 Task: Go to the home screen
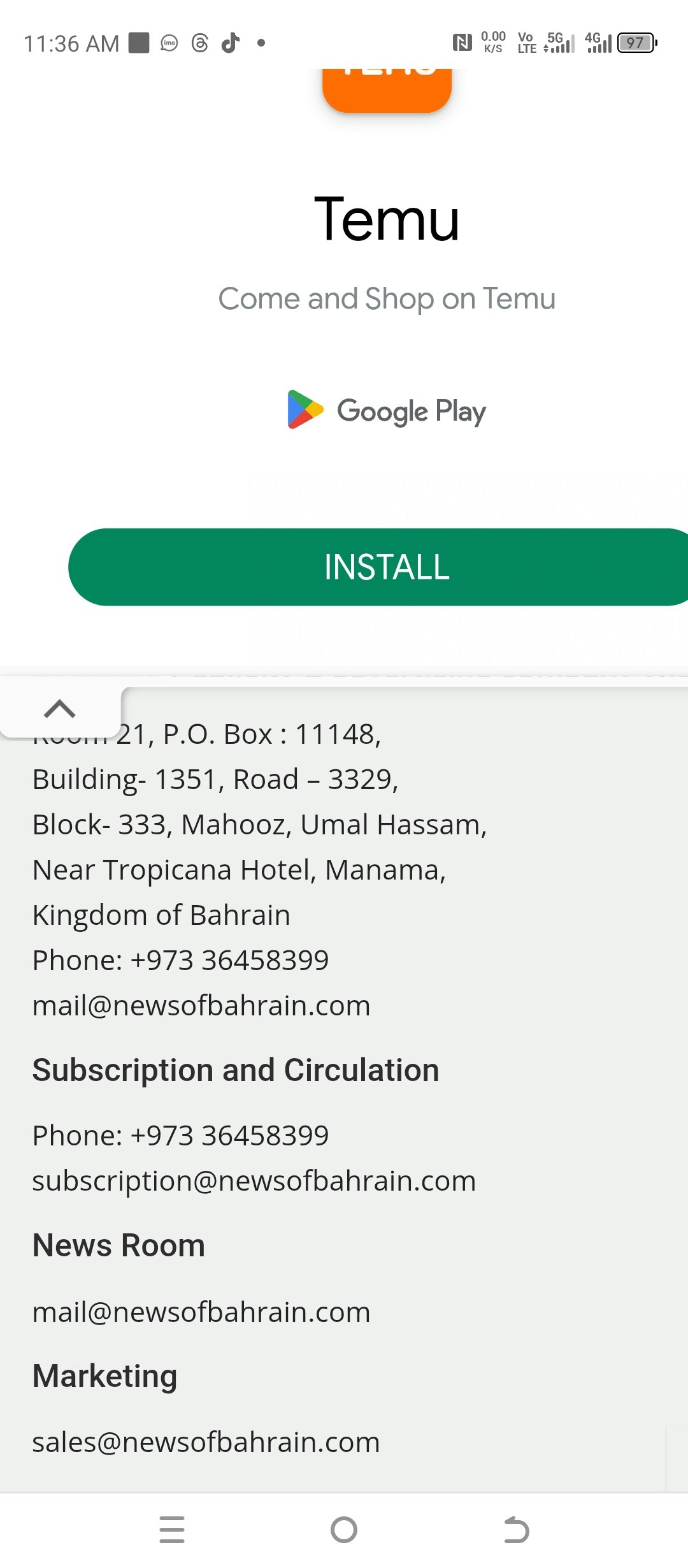(344, 1530)
